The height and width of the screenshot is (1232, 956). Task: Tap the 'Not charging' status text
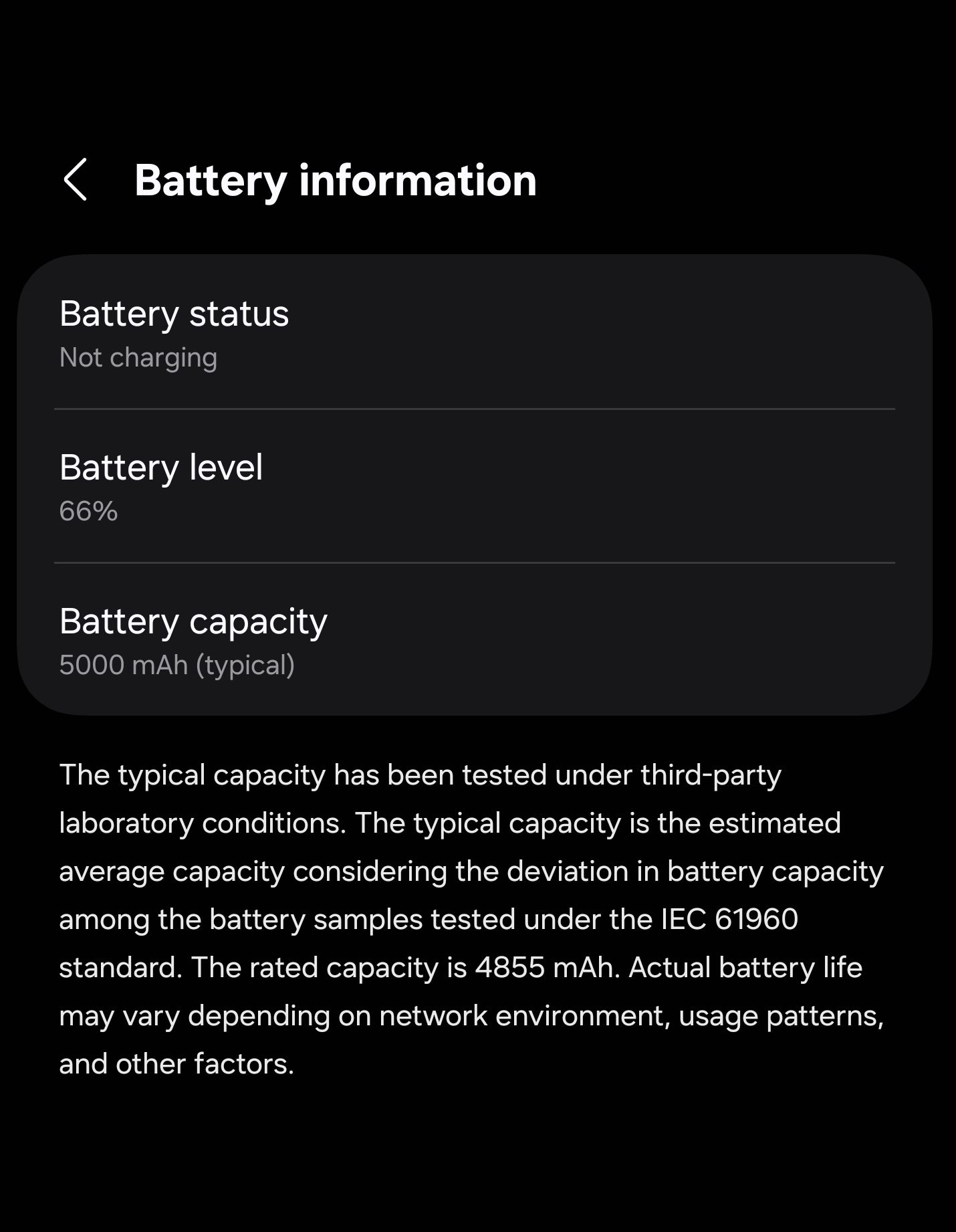click(x=138, y=358)
